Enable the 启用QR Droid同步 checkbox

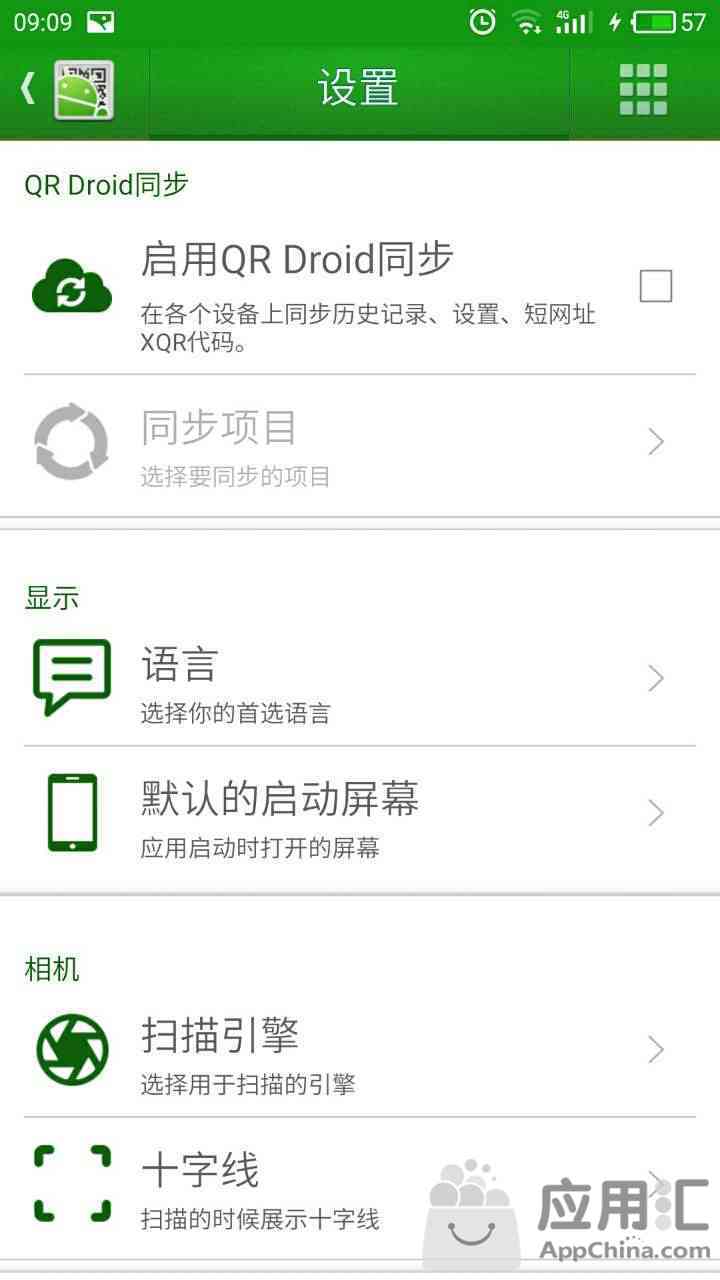[x=656, y=287]
